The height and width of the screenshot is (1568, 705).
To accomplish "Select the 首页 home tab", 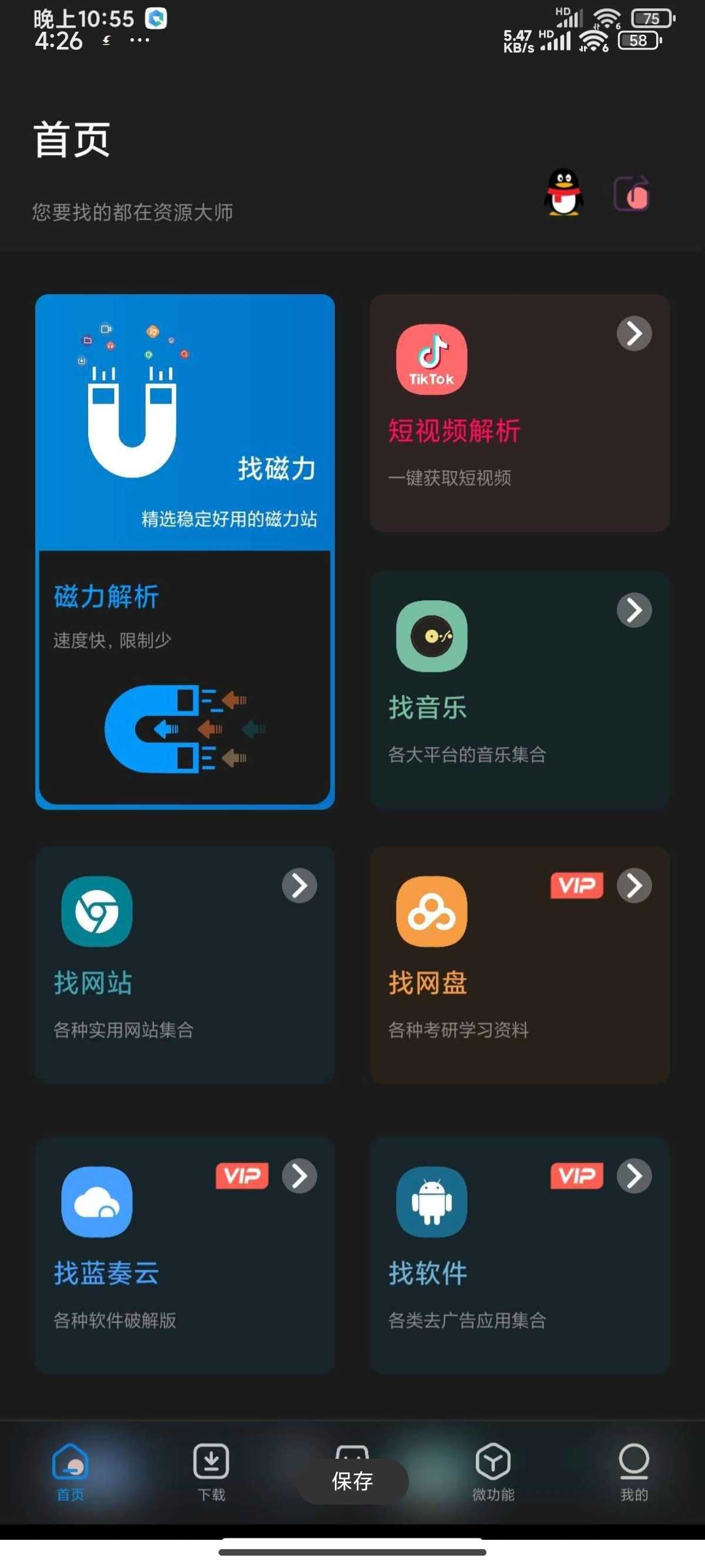I will click(70, 1471).
